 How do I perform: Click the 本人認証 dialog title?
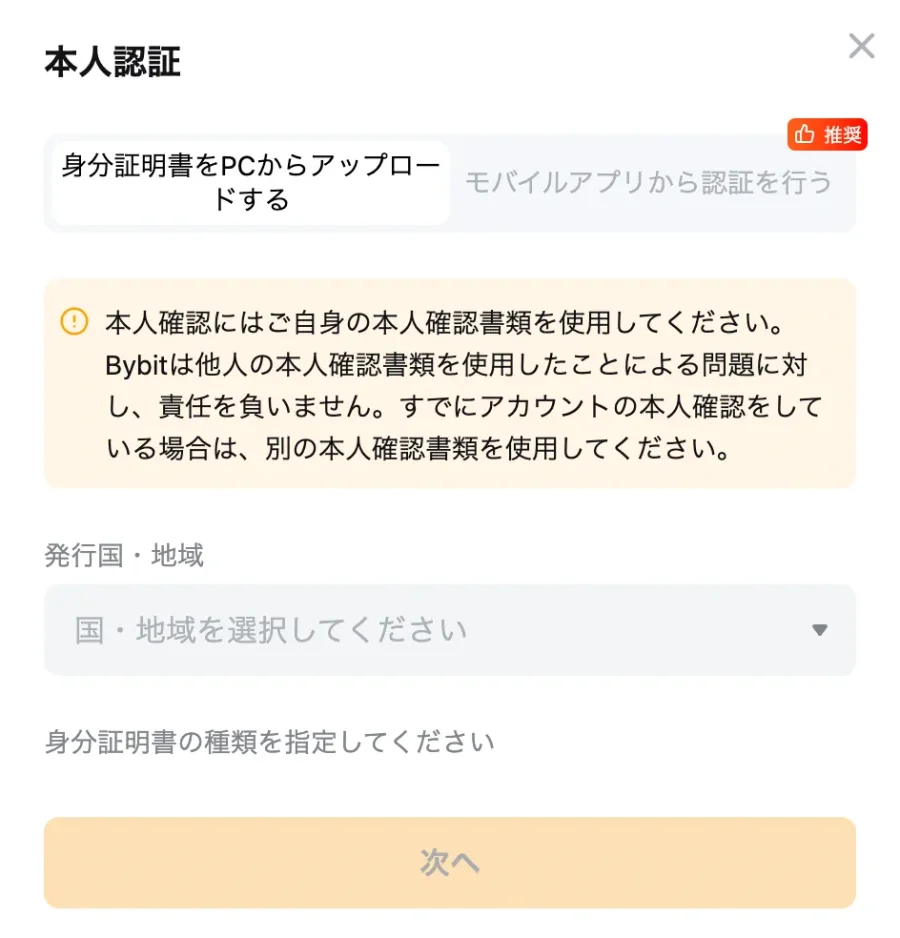(x=111, y=61)
